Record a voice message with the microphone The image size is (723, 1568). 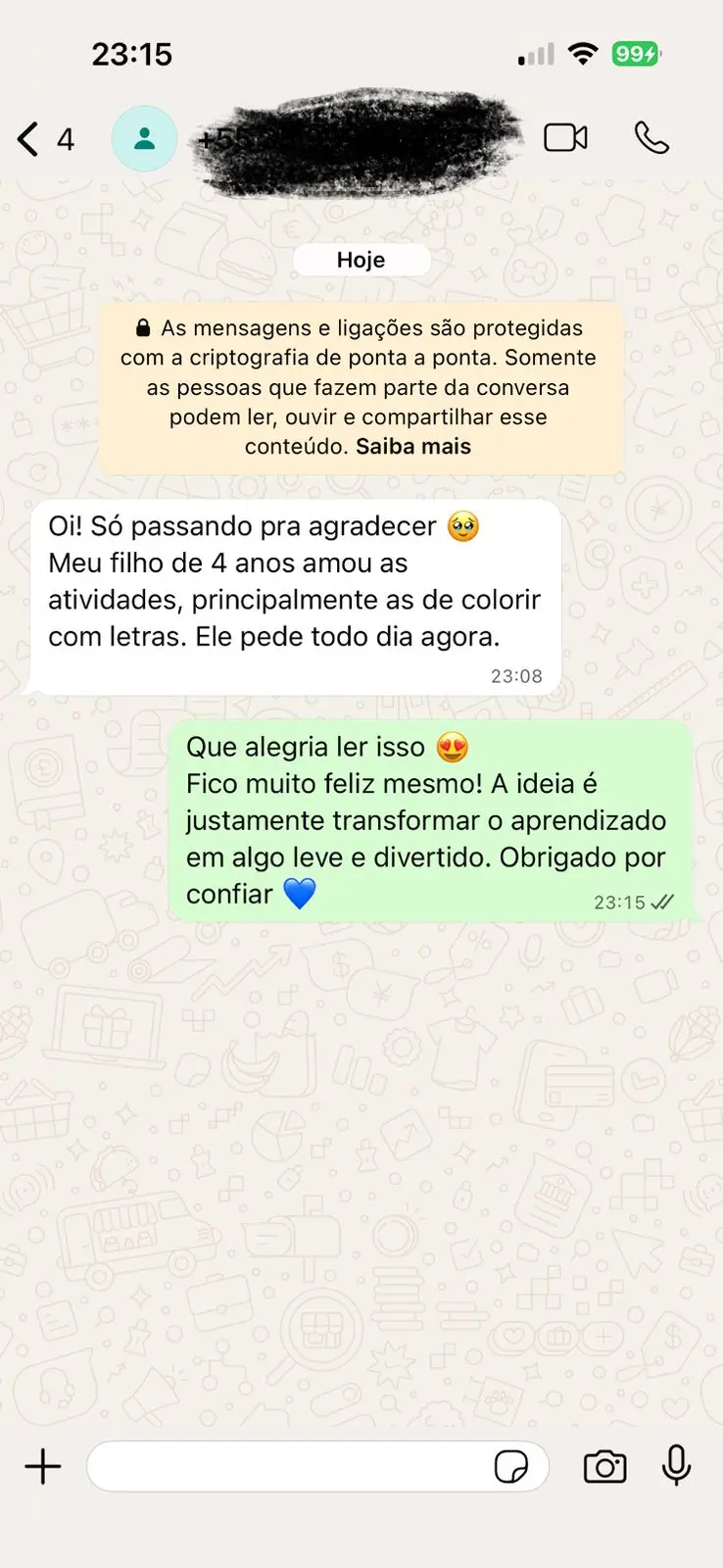click(x=676, y=1466)
